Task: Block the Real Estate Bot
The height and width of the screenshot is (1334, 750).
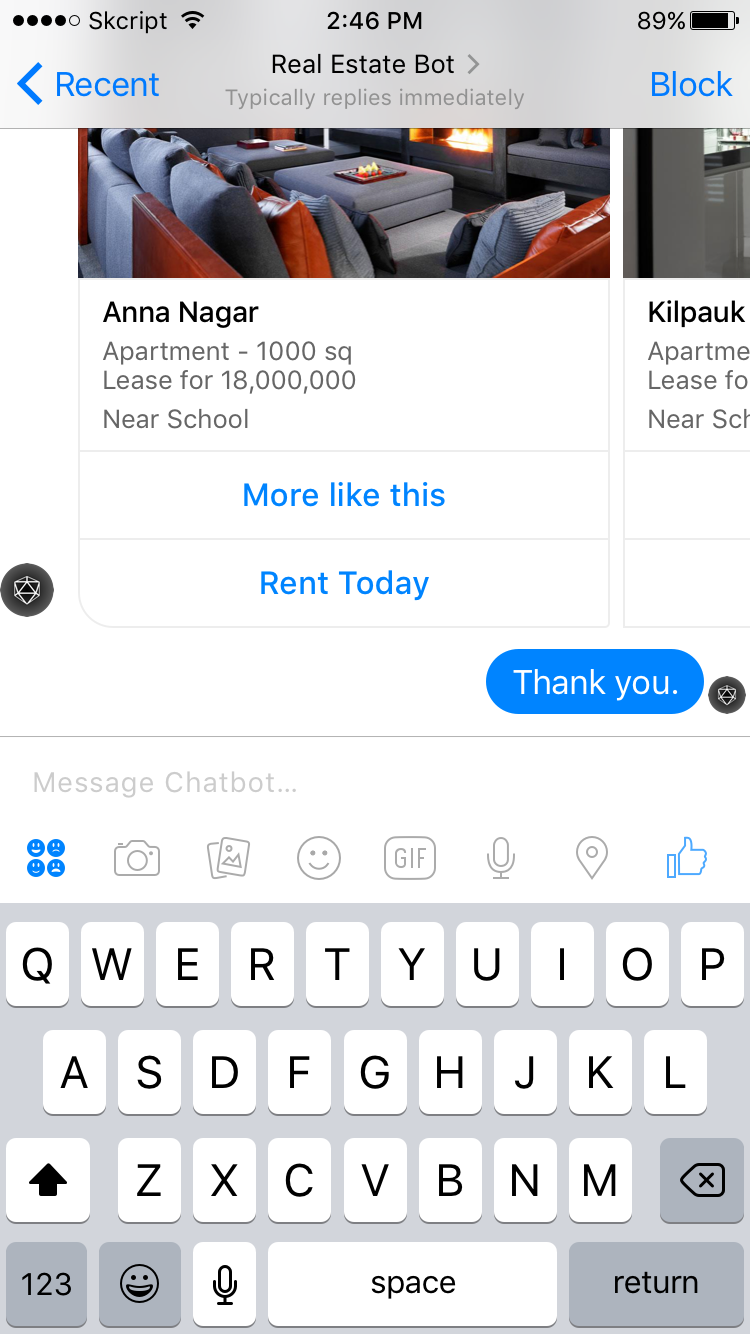Action: click(691, 84)
